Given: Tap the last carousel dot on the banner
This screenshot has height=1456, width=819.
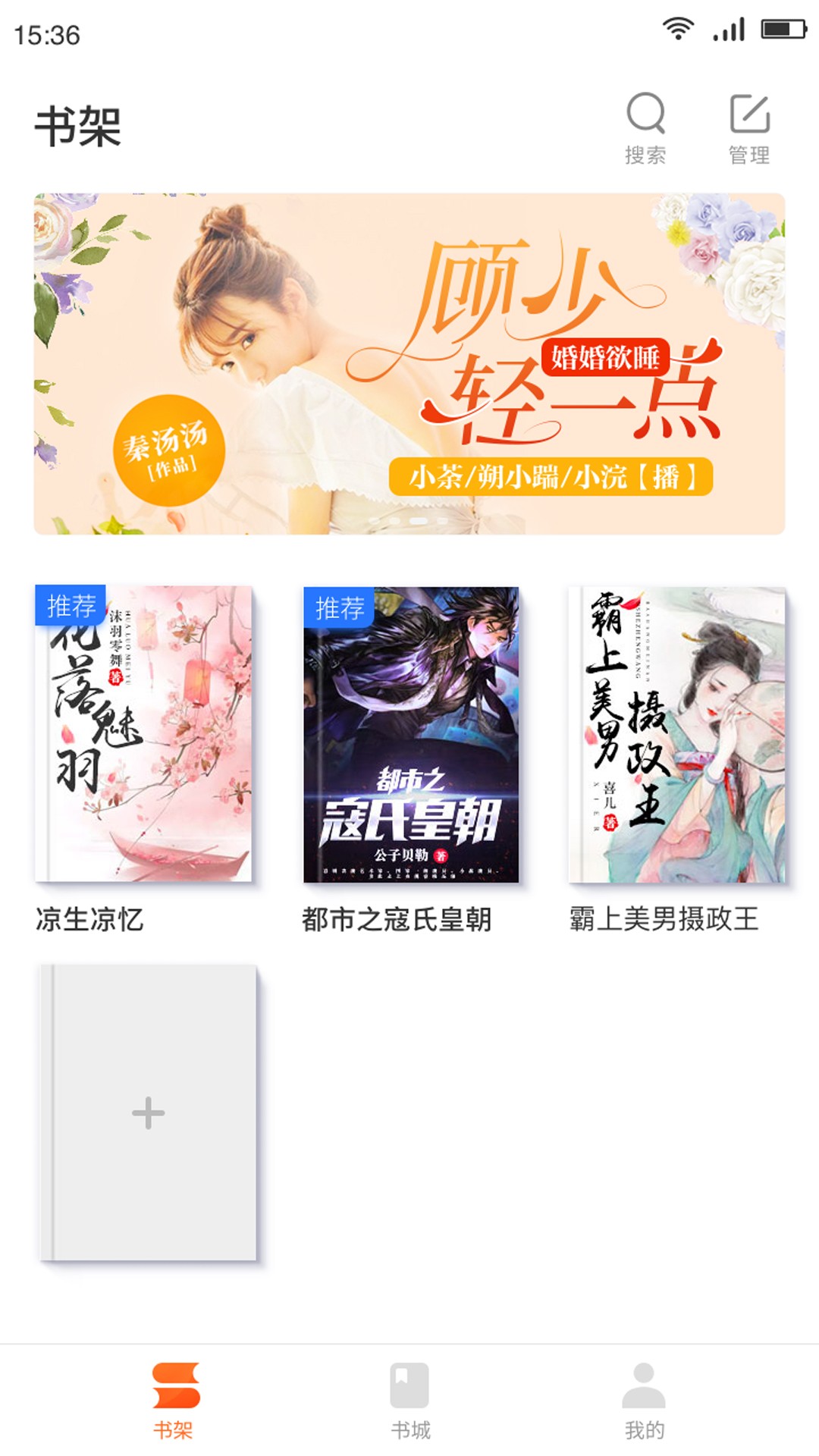Looking at the screenshot, I should pos(443,521).
